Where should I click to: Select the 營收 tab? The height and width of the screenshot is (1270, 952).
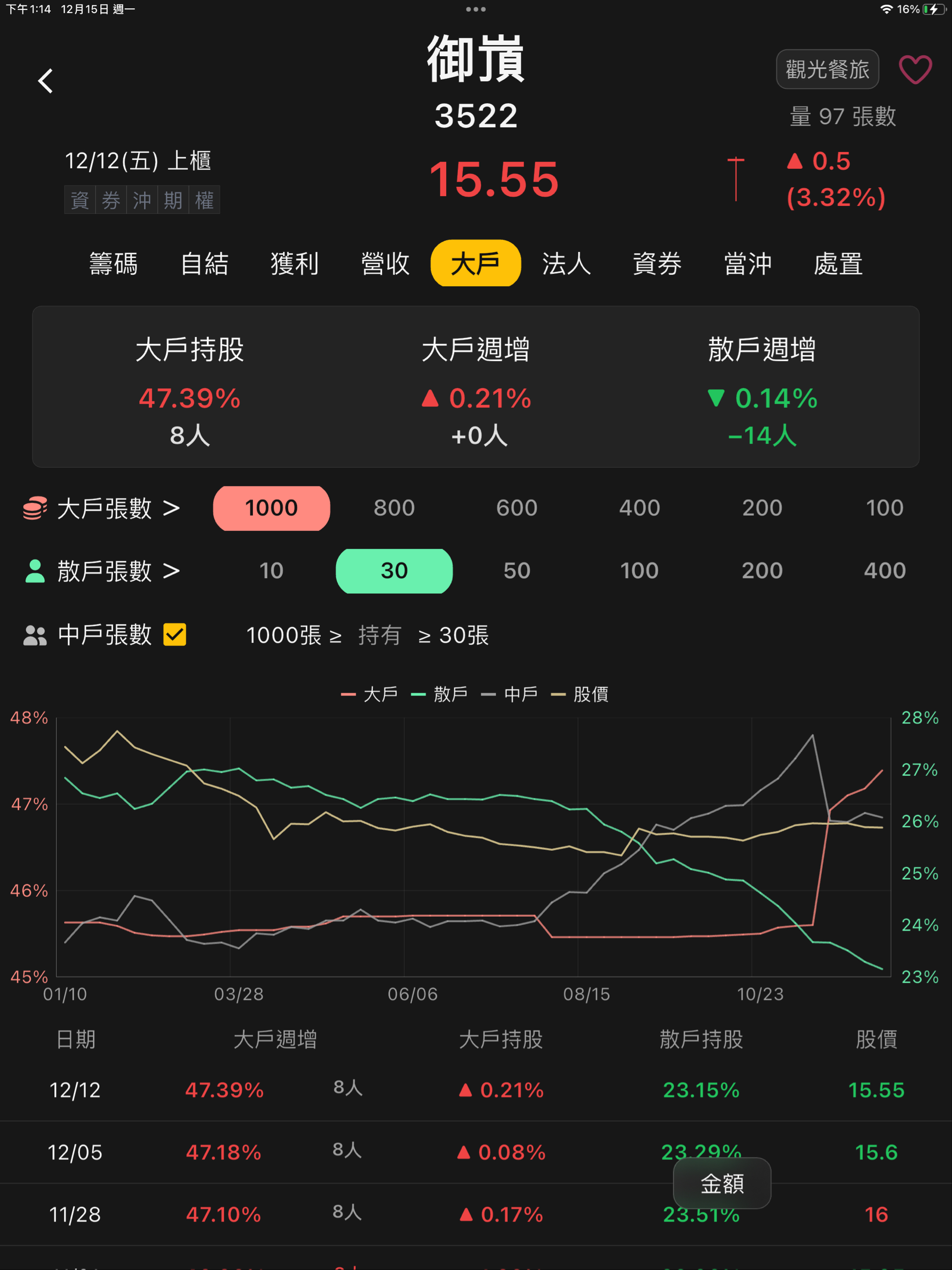pyautogui.click(x=385, y=264)
